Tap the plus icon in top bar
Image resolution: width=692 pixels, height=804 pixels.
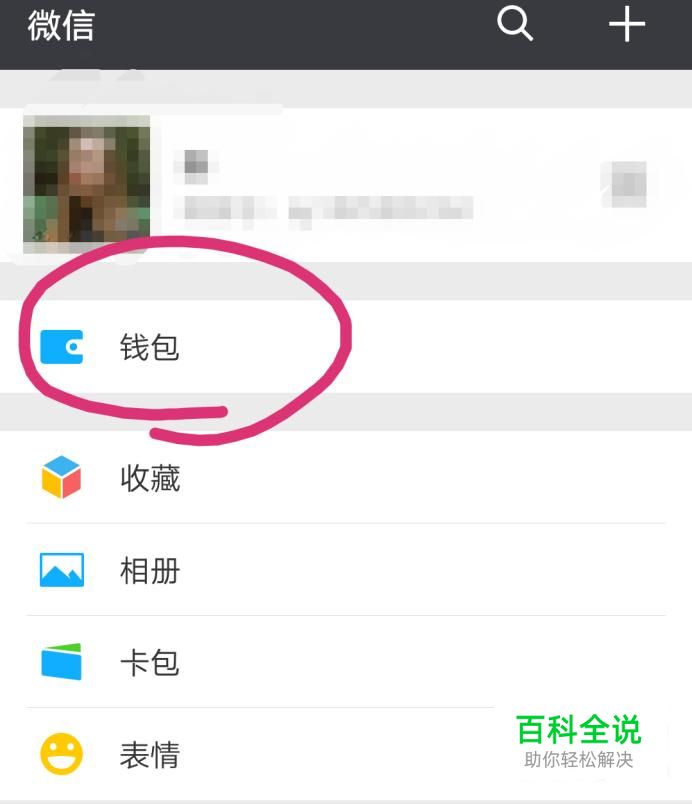[x=627, y=24]
